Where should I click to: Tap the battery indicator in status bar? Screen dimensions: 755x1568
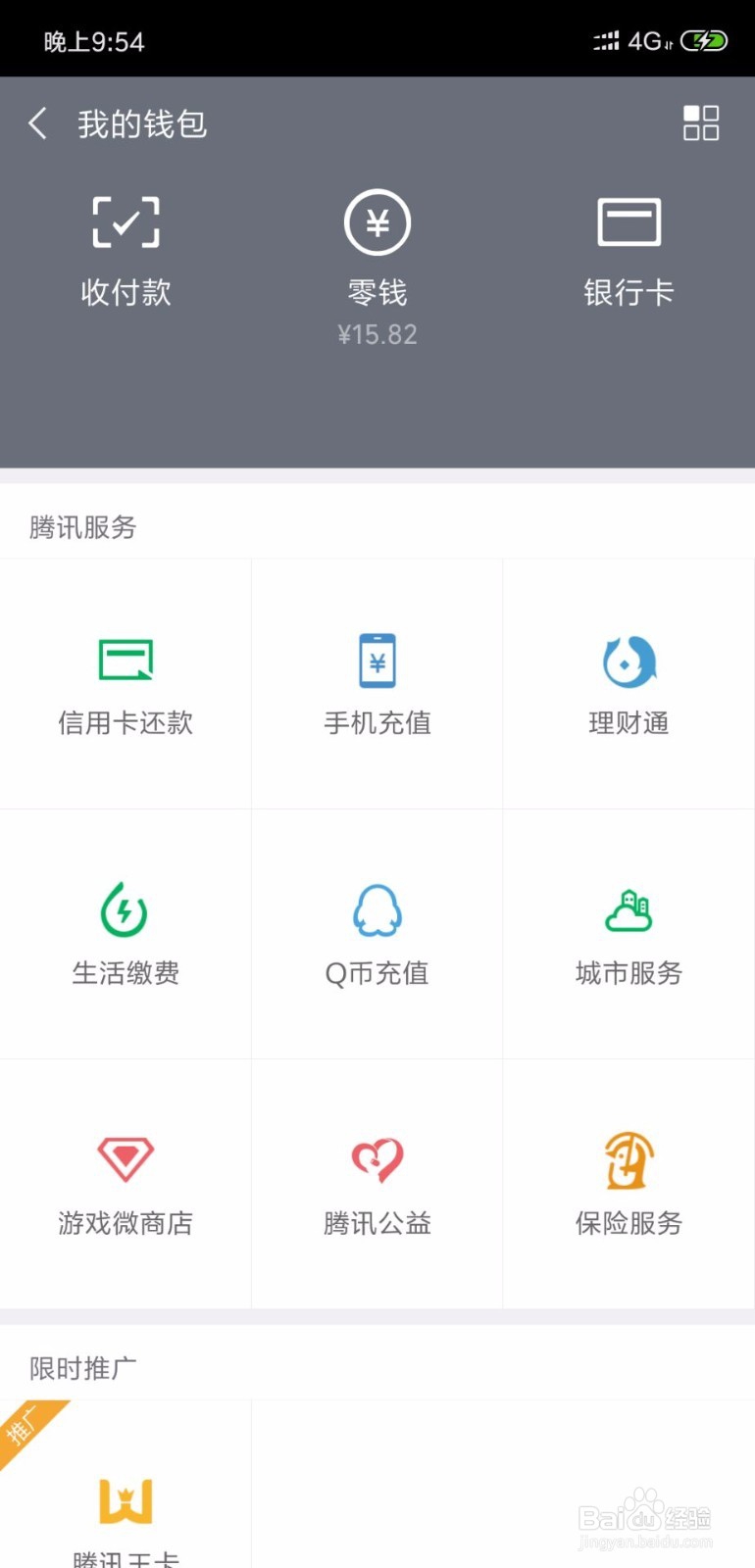(x=704, y=40)
